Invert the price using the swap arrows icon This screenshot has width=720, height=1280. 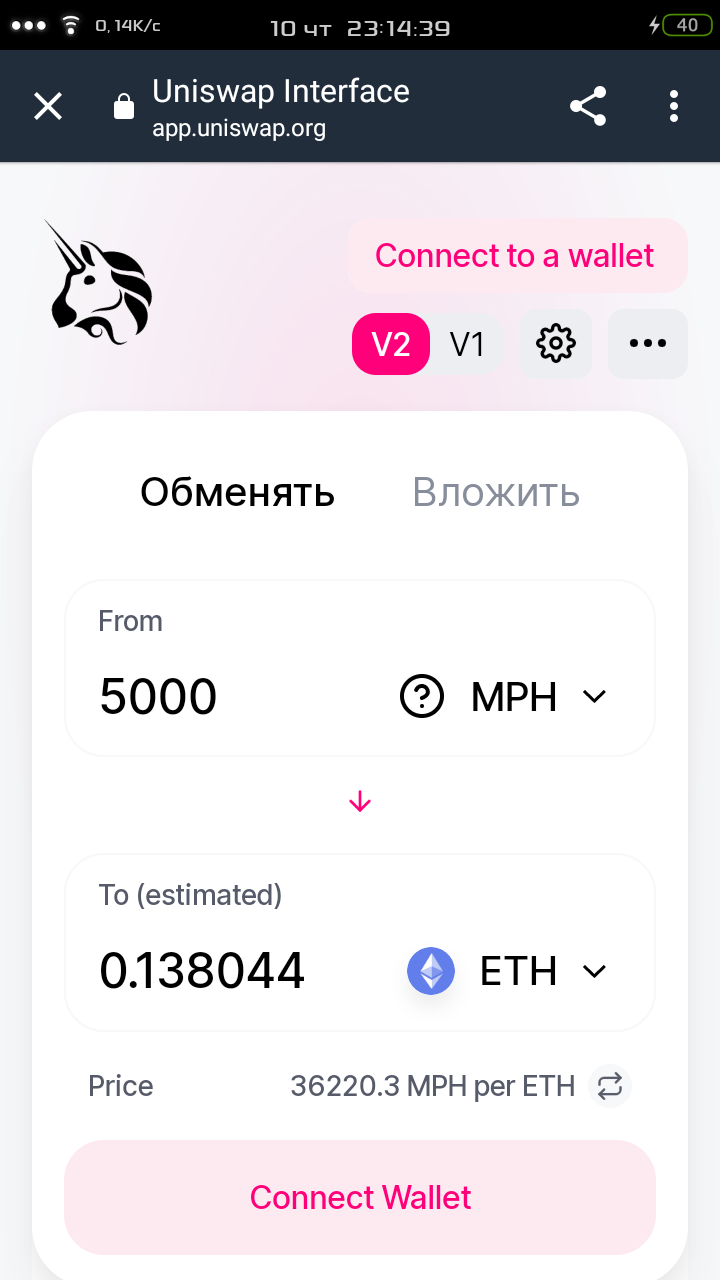[x=608, y=1086]
